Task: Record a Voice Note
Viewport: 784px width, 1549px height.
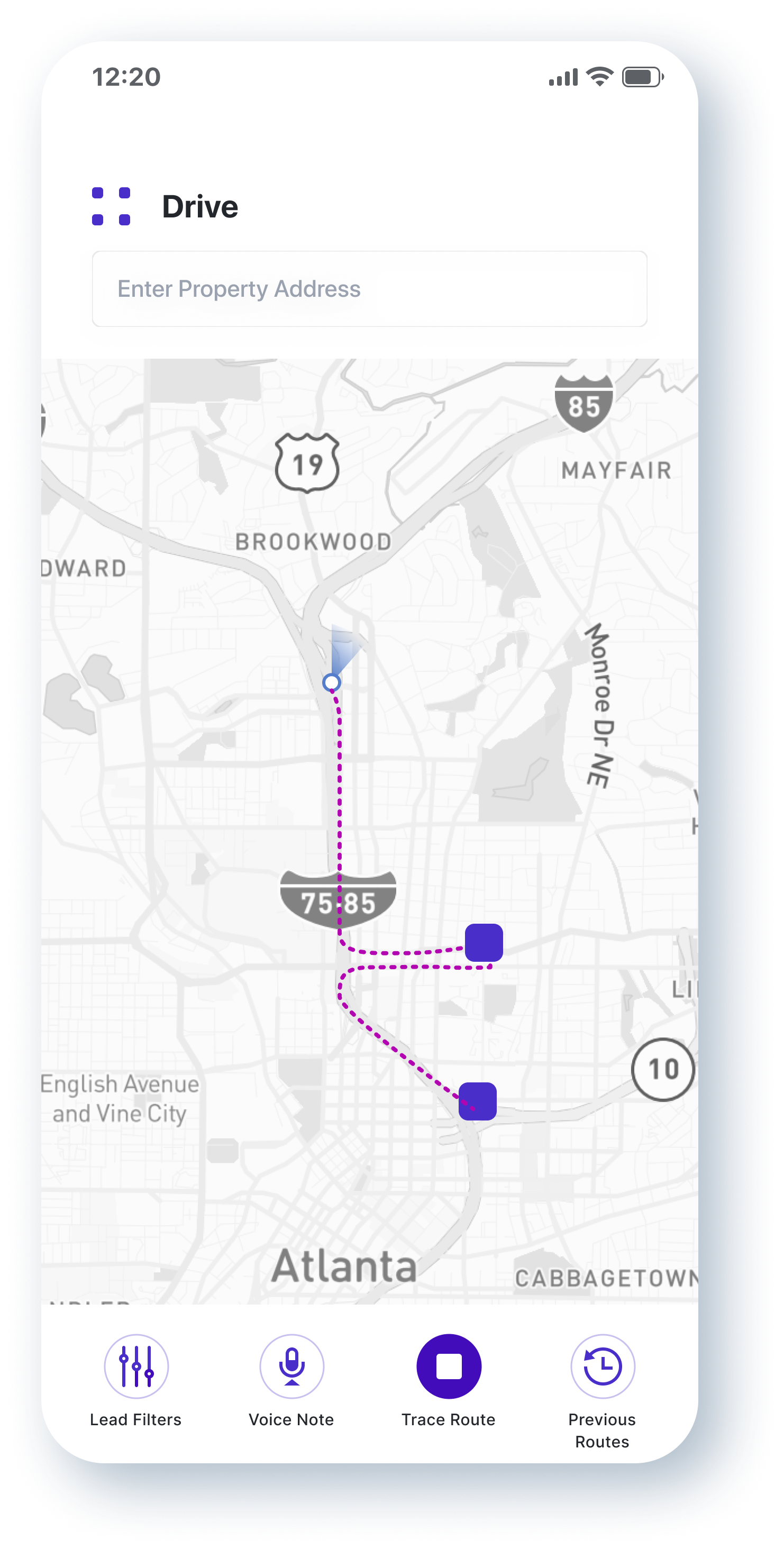Action: pyautogui.click(x=291, y=1366)
